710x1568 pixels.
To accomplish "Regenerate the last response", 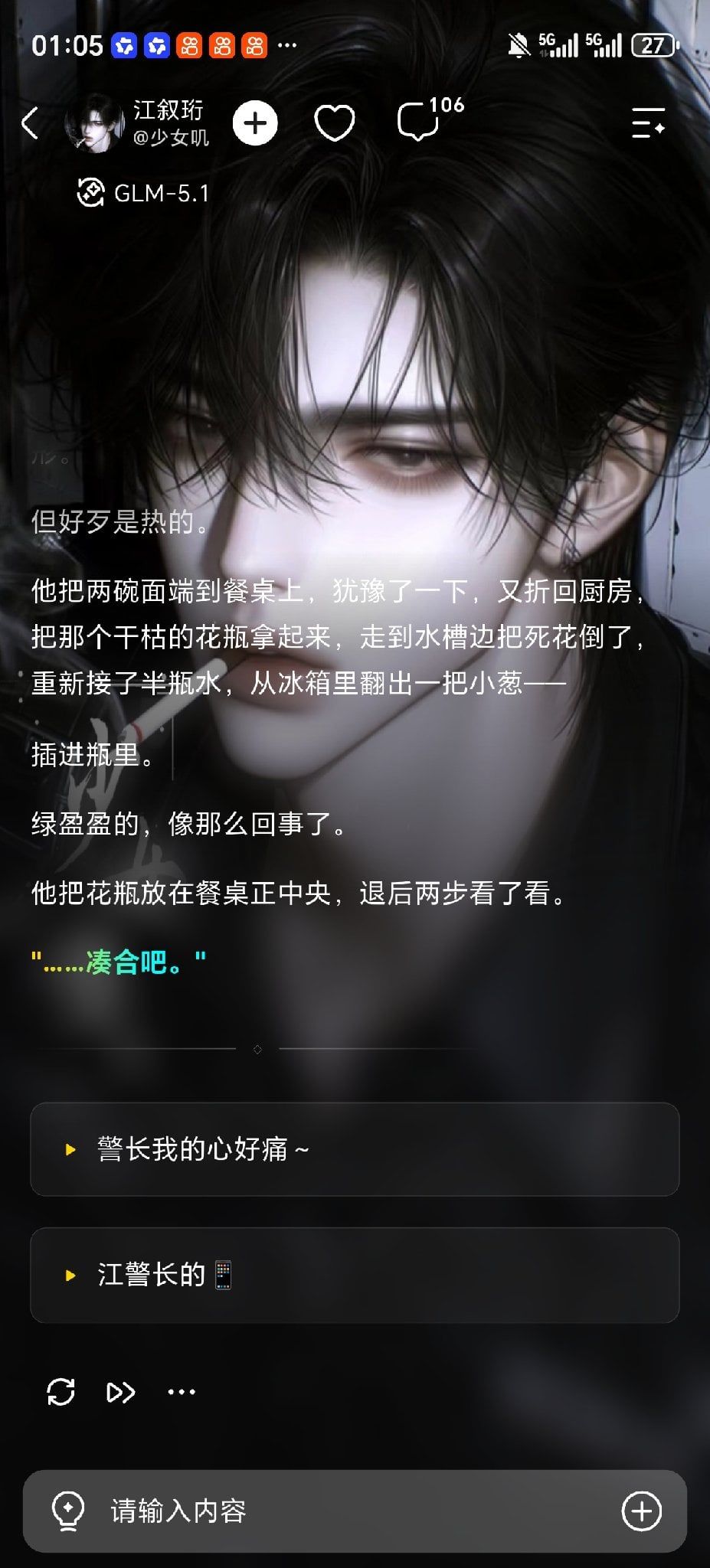I will pyautogui.click(x=61, y=1392).
